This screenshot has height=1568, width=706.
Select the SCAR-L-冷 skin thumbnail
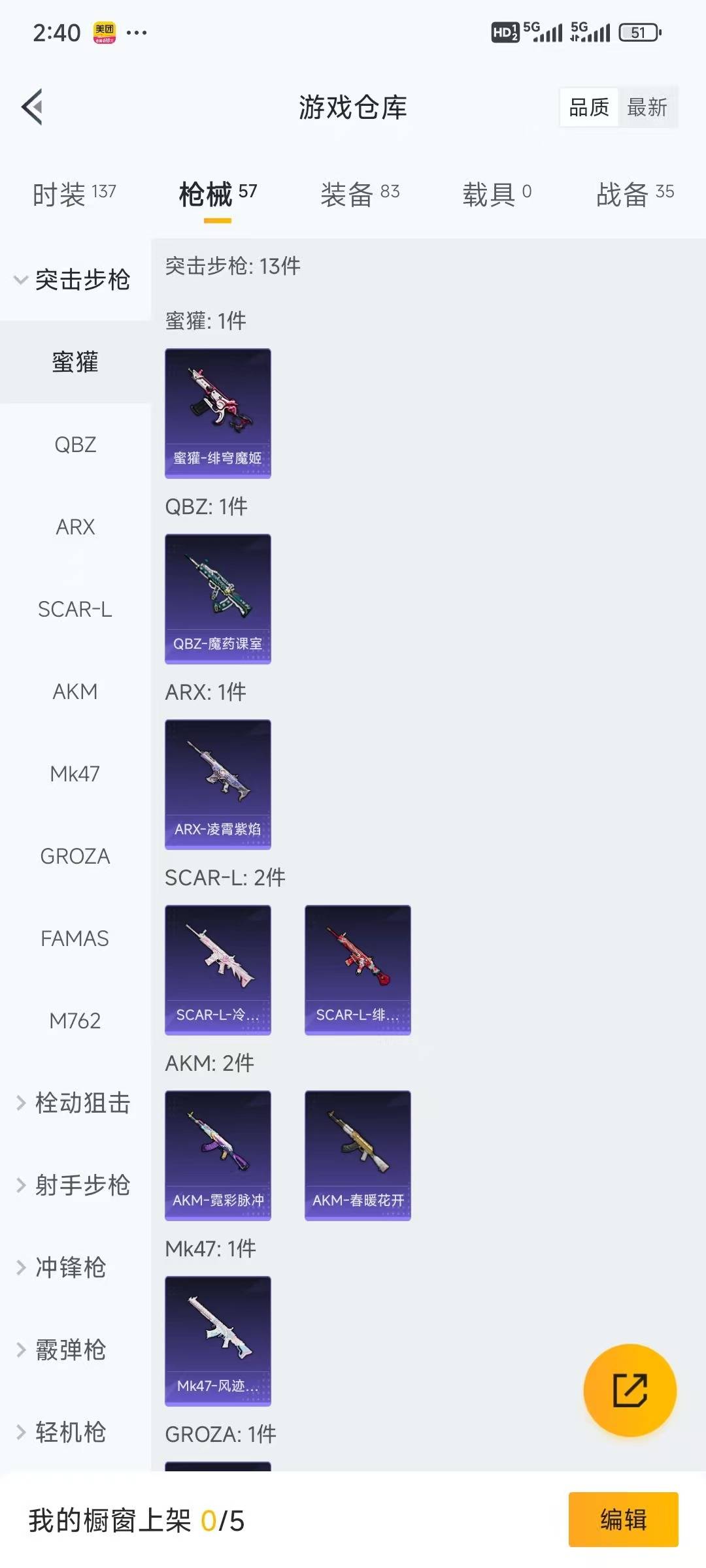218,970
